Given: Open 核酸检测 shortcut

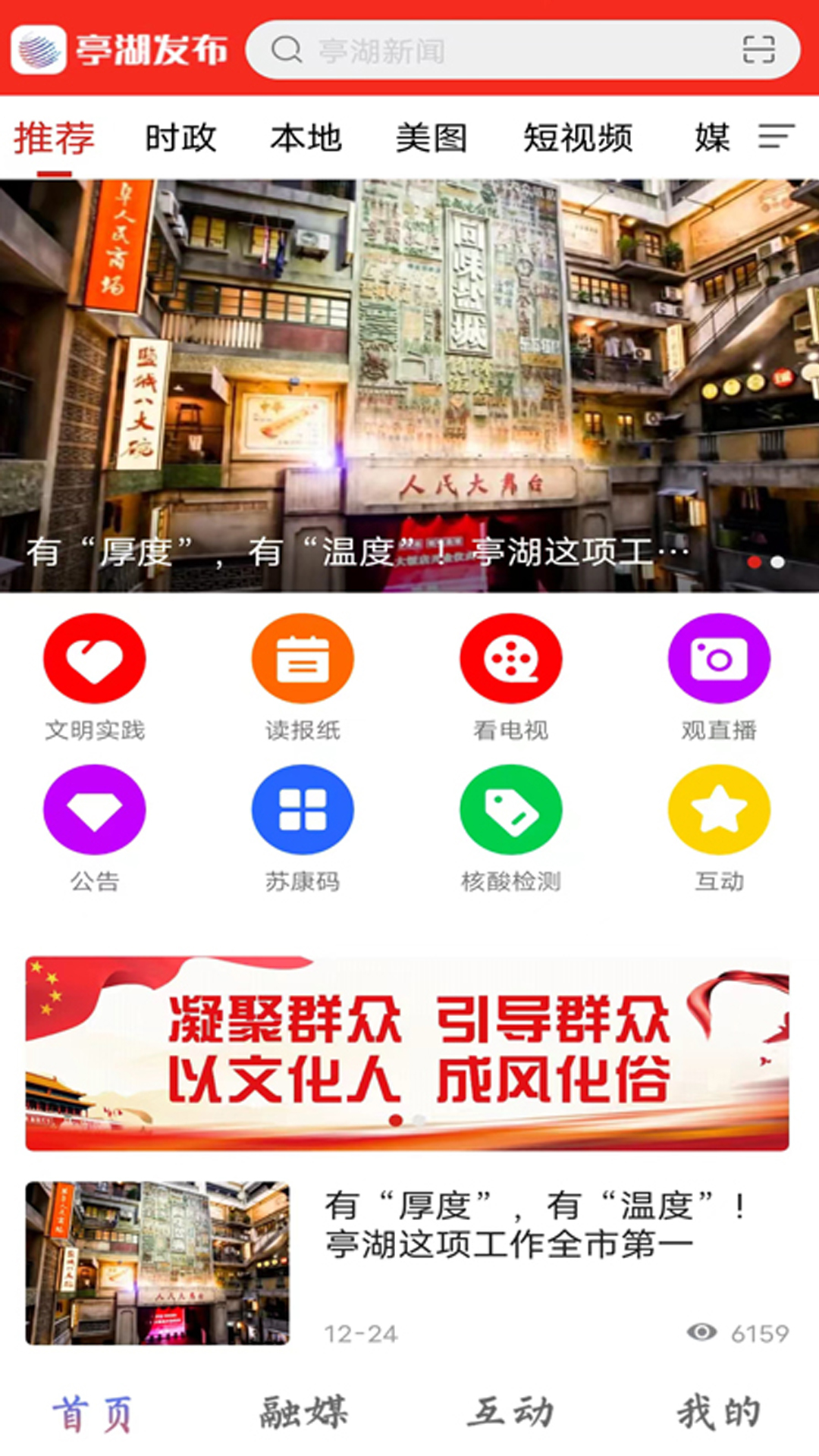Looking at the screenshot, I should (x=511, y=829).
